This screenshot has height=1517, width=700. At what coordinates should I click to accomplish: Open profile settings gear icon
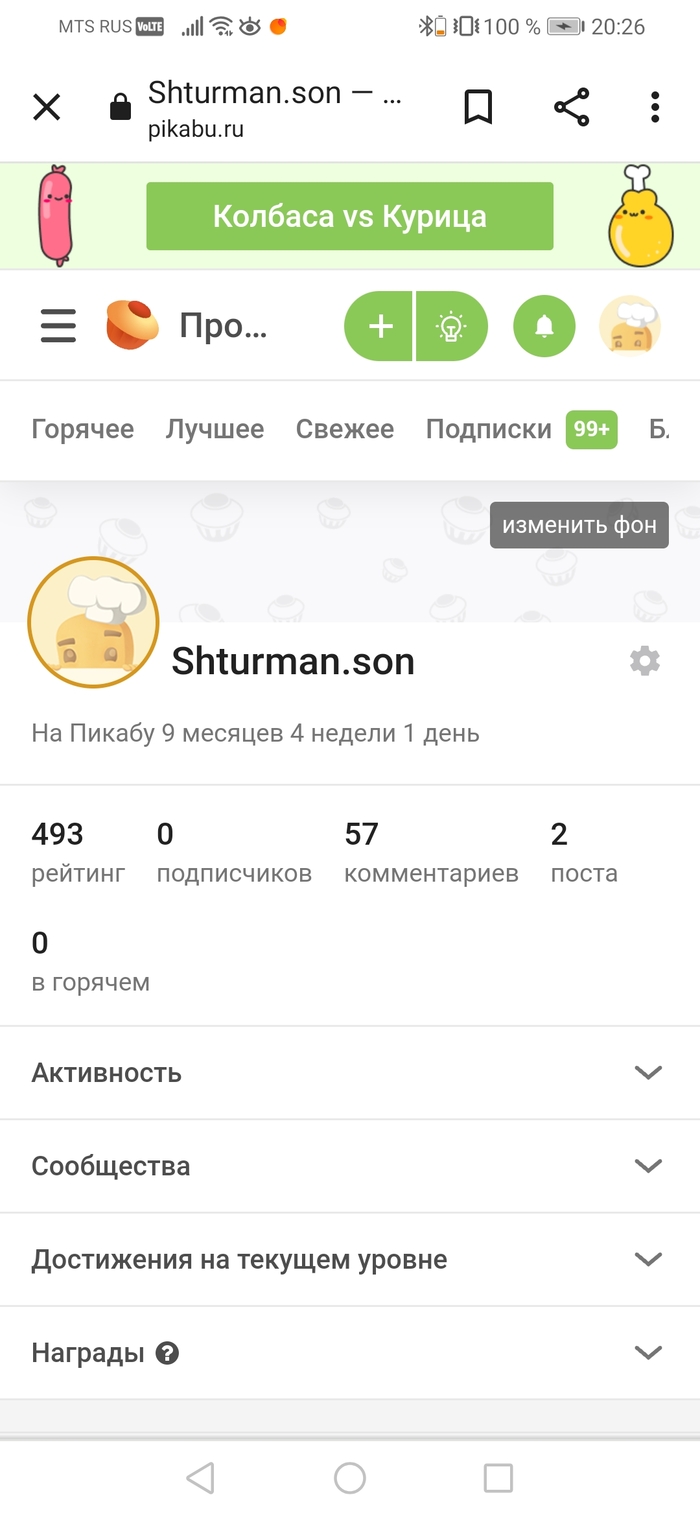click(x=645, y=661)
